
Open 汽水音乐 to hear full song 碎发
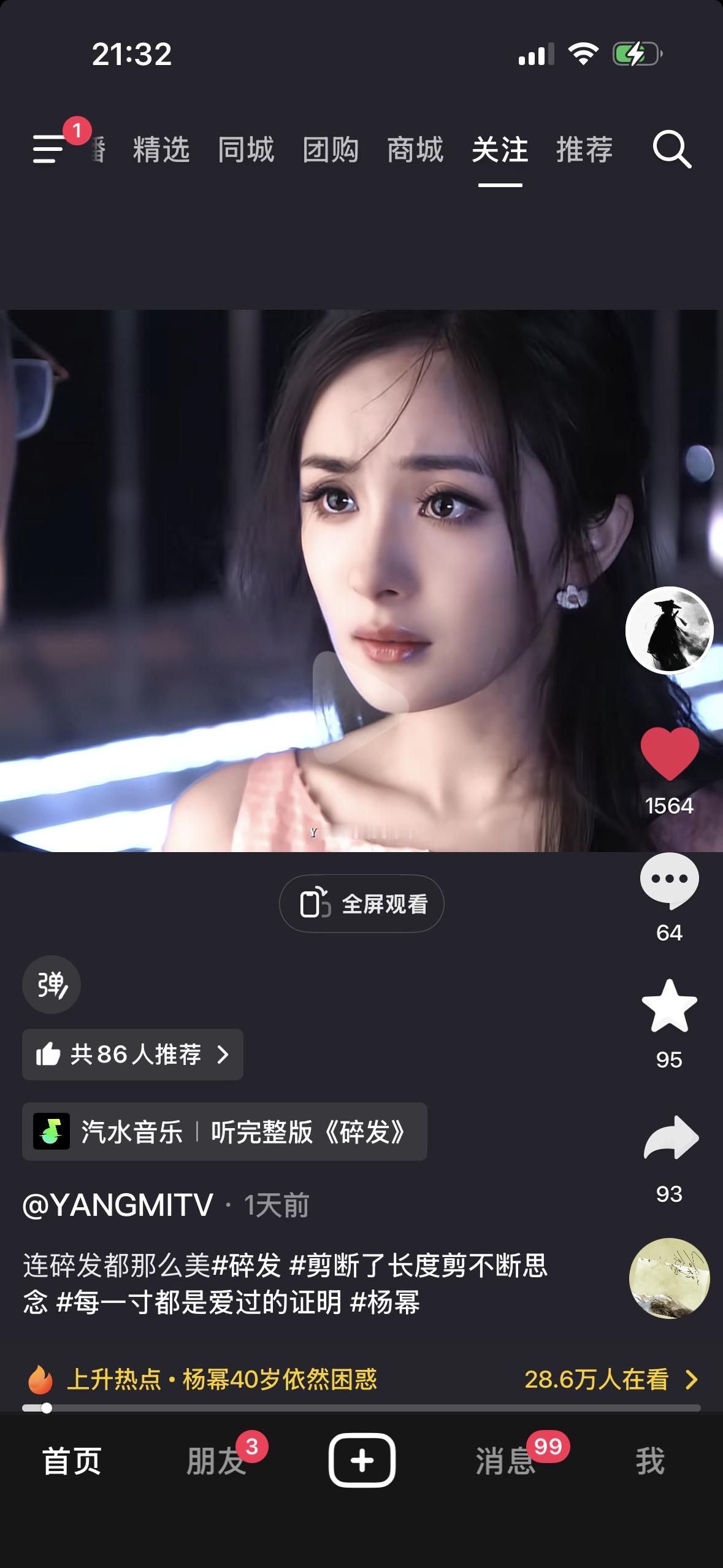point(224,1133)
